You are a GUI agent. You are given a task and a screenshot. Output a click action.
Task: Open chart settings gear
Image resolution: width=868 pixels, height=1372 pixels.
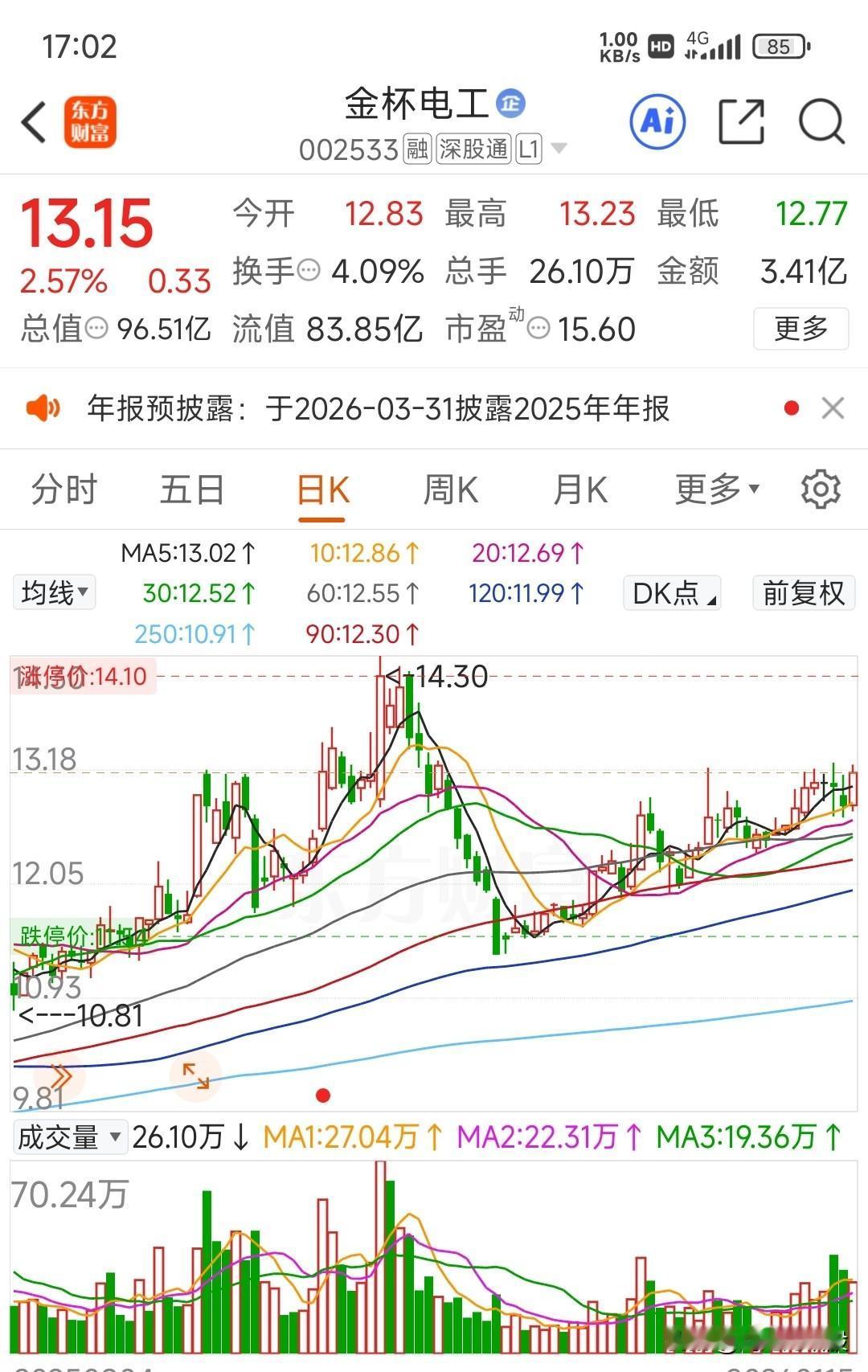pyautogui.click(x=821, y=489)
